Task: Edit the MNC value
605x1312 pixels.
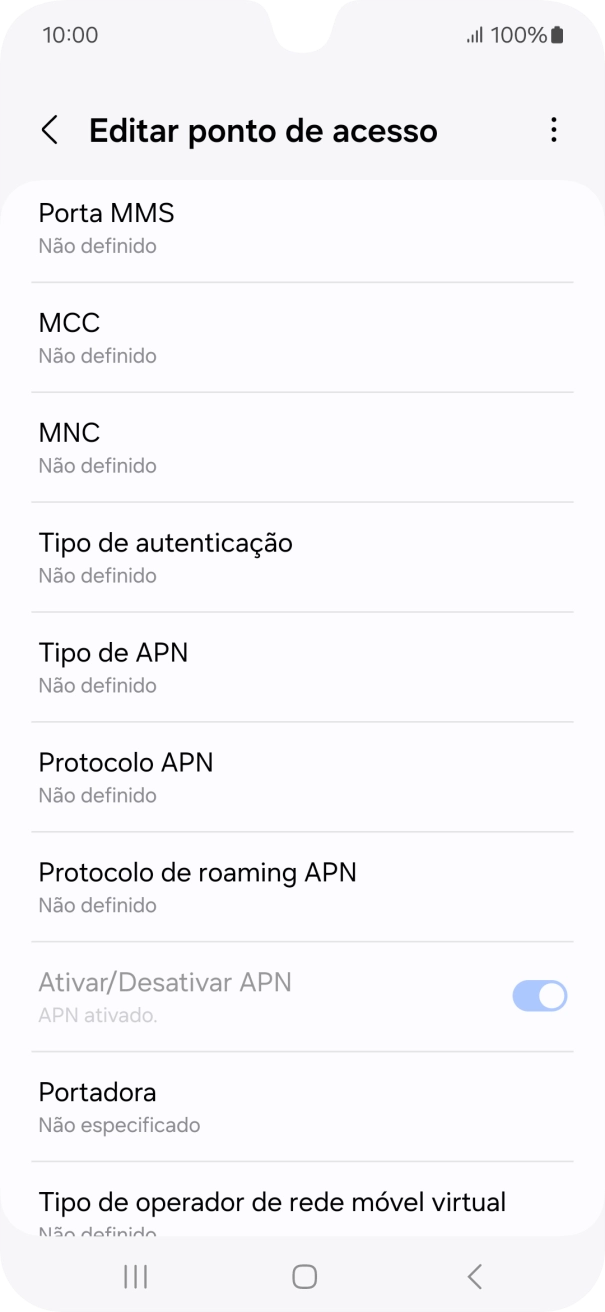Action: pyautogui.click(x=302, y=447)
